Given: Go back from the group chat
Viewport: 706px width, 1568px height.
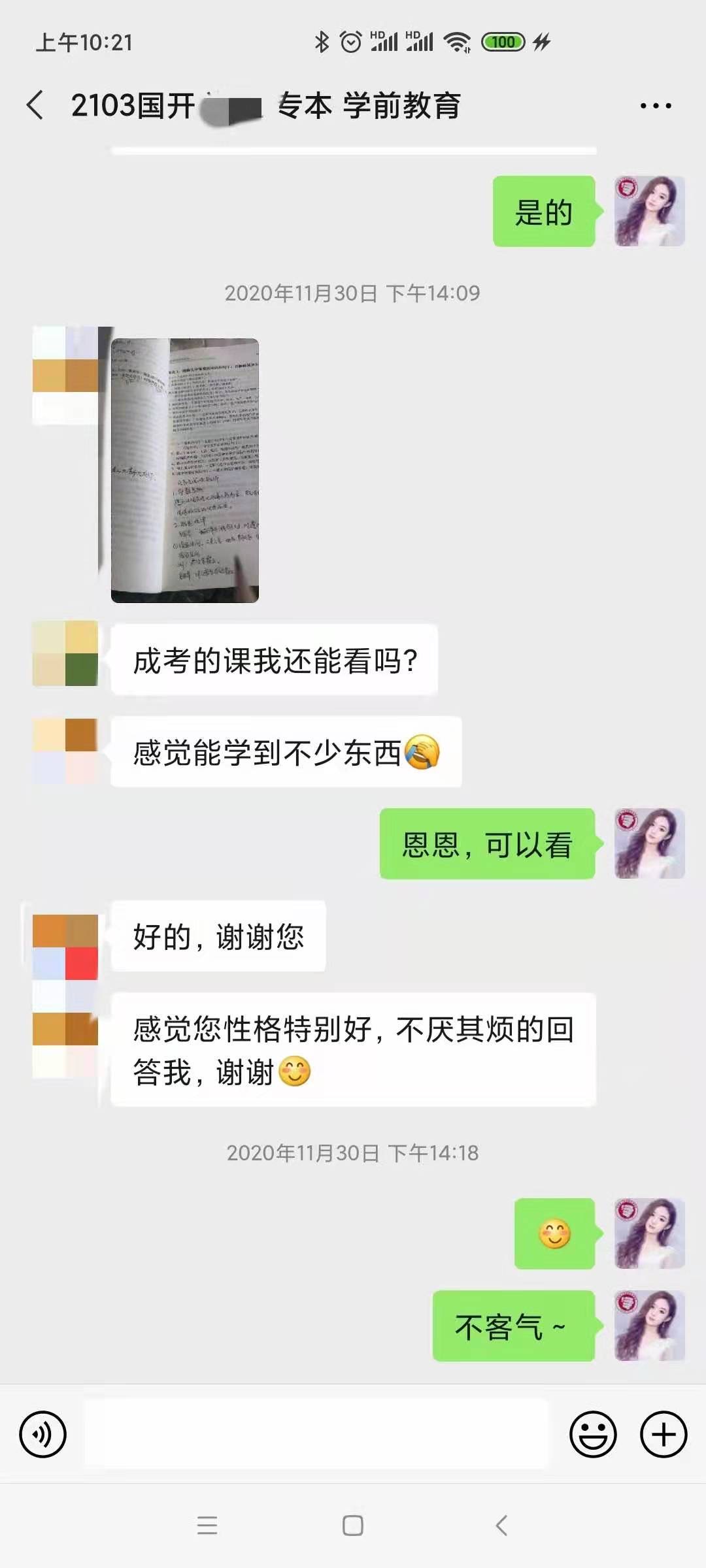Looking at the screenshot, I should pyautogui.click(x=35, y=106).
